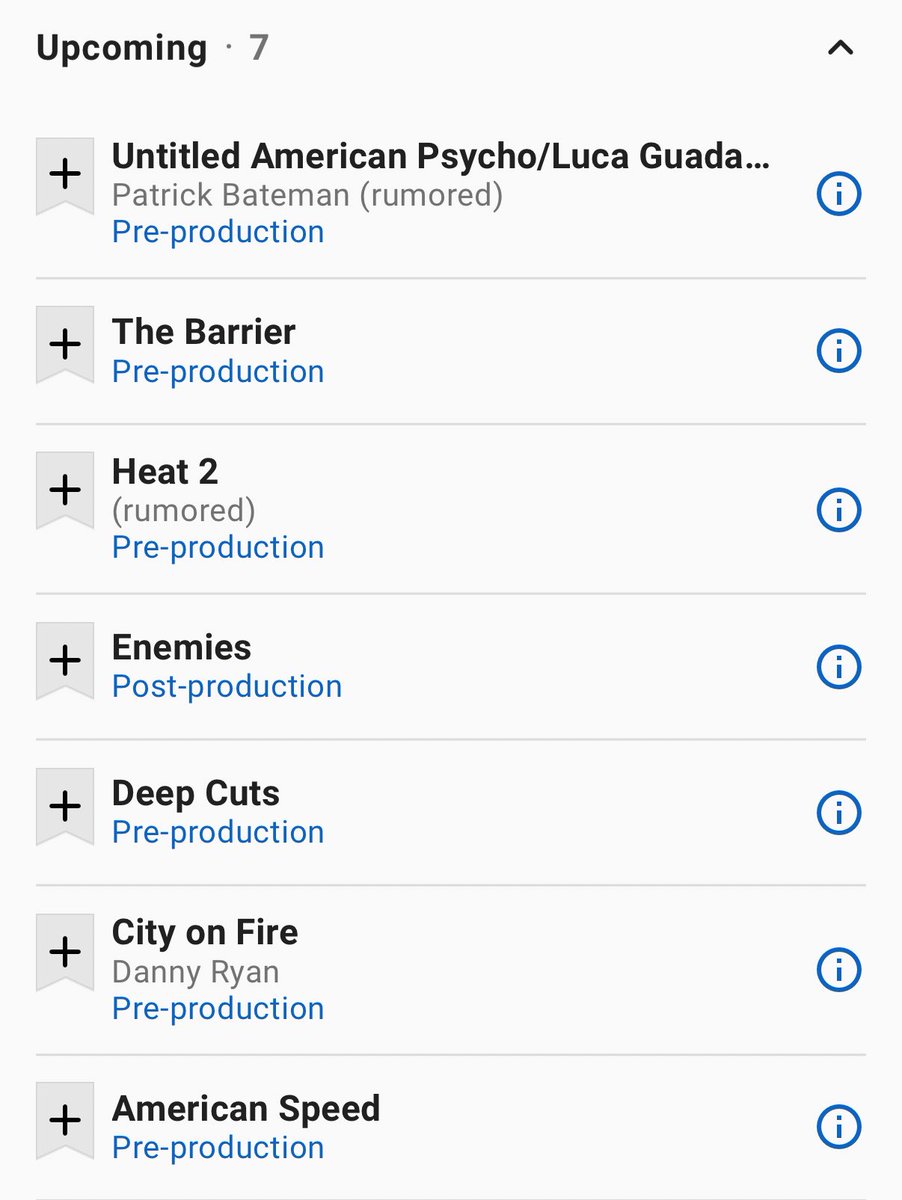View info for The Barrier
This screenshot has height=1200, width=902.
click(839, 351)
